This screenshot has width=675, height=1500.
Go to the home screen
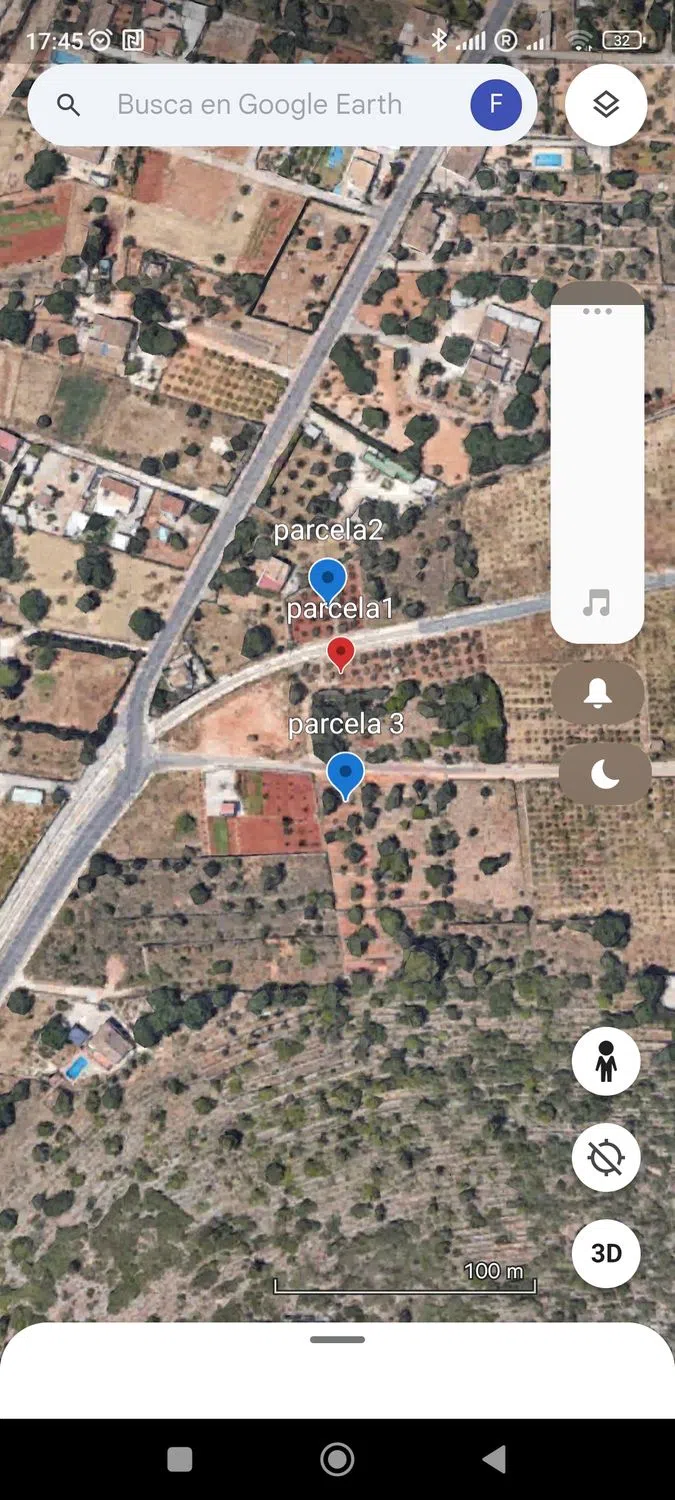(337, 1459)
